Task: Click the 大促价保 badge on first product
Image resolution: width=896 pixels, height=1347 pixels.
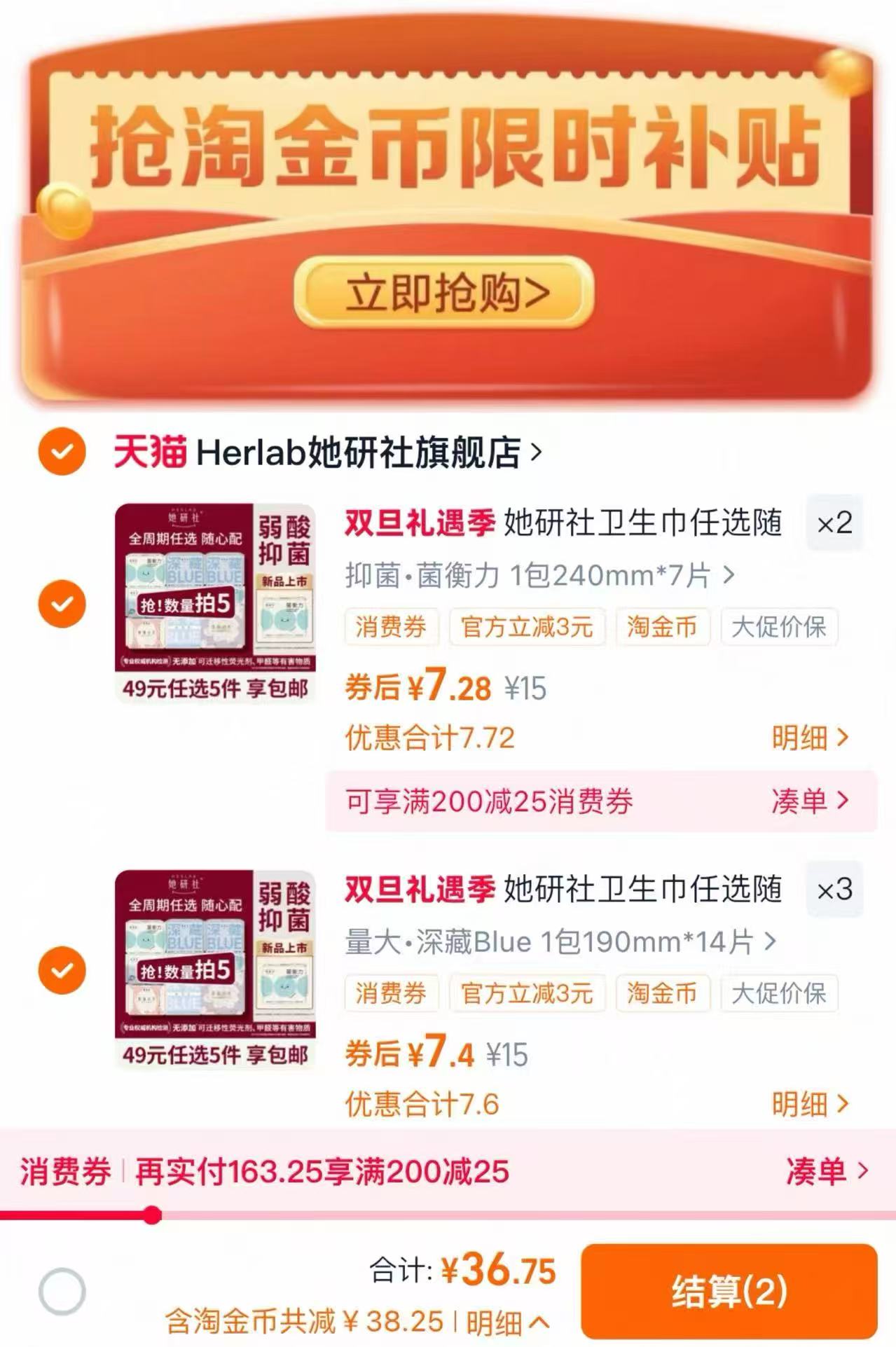Action: click(x=780, y=628)
